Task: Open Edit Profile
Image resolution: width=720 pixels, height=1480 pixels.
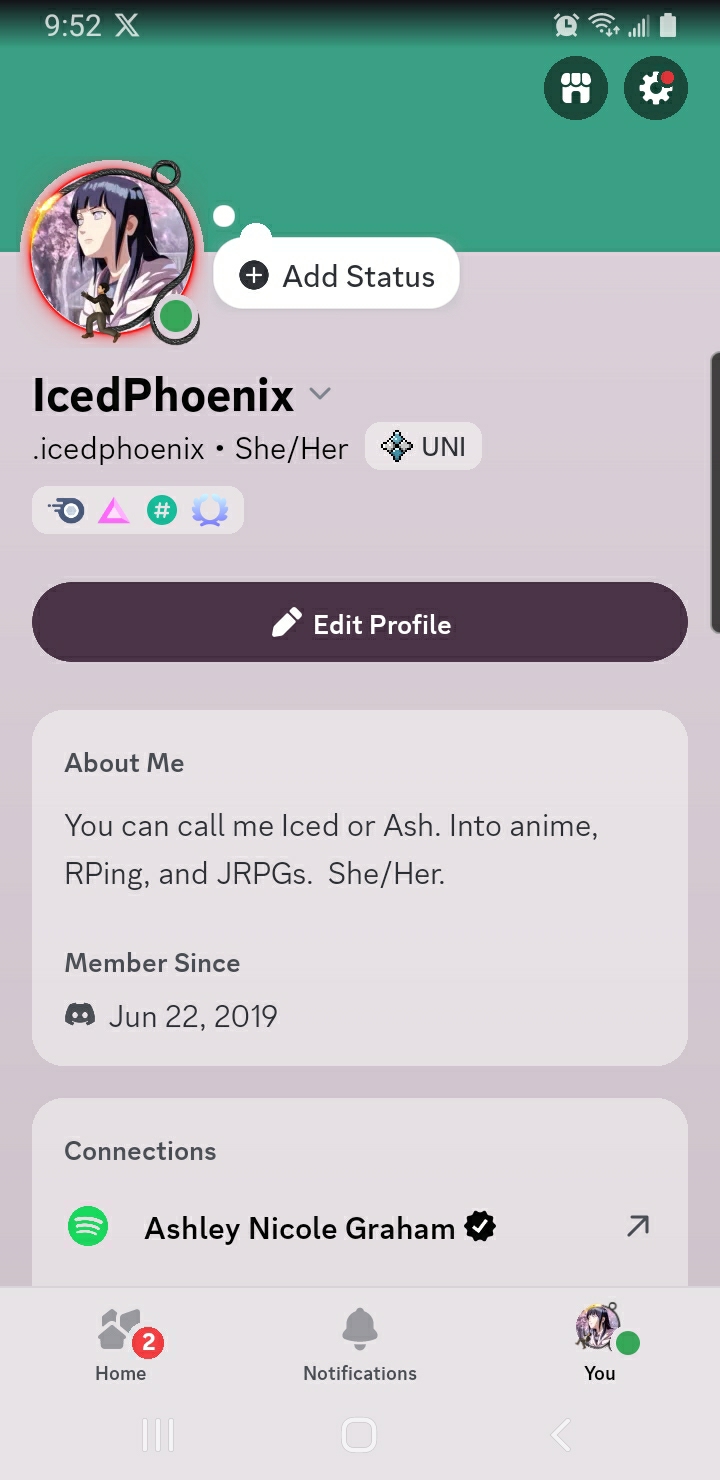Action: tap(360, 623)
